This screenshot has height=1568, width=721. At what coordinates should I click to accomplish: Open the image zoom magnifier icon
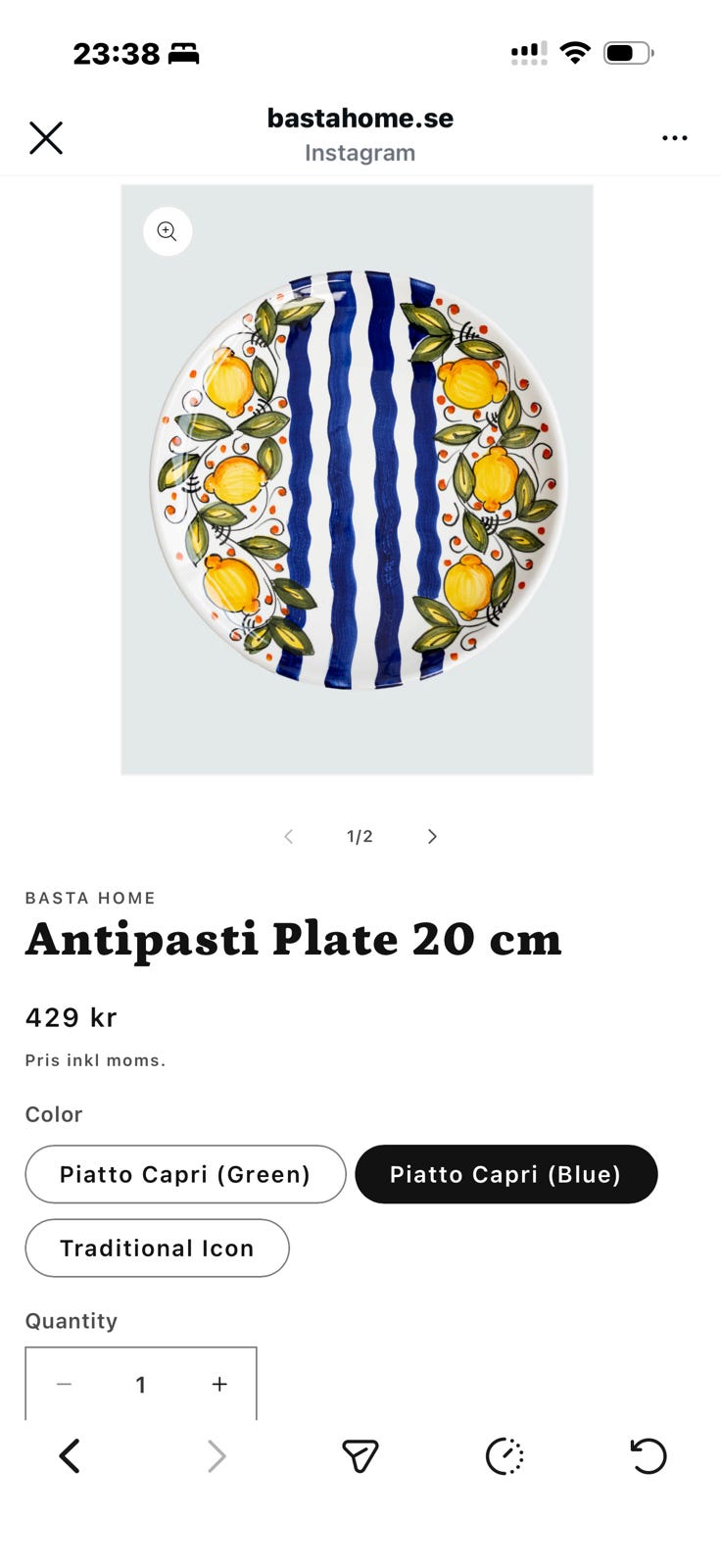pyautogui.click(x=167, y=231)
